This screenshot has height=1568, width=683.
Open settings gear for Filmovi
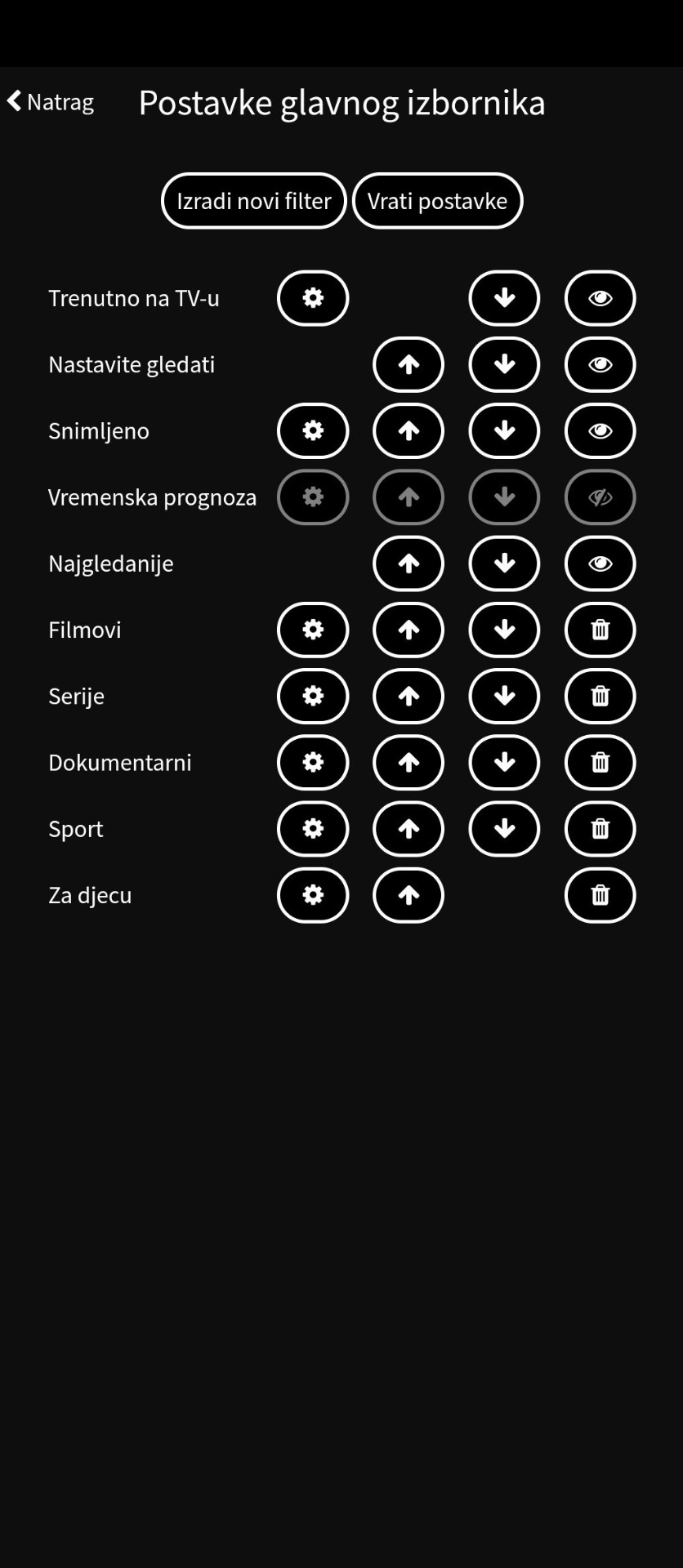coord(313,630)
